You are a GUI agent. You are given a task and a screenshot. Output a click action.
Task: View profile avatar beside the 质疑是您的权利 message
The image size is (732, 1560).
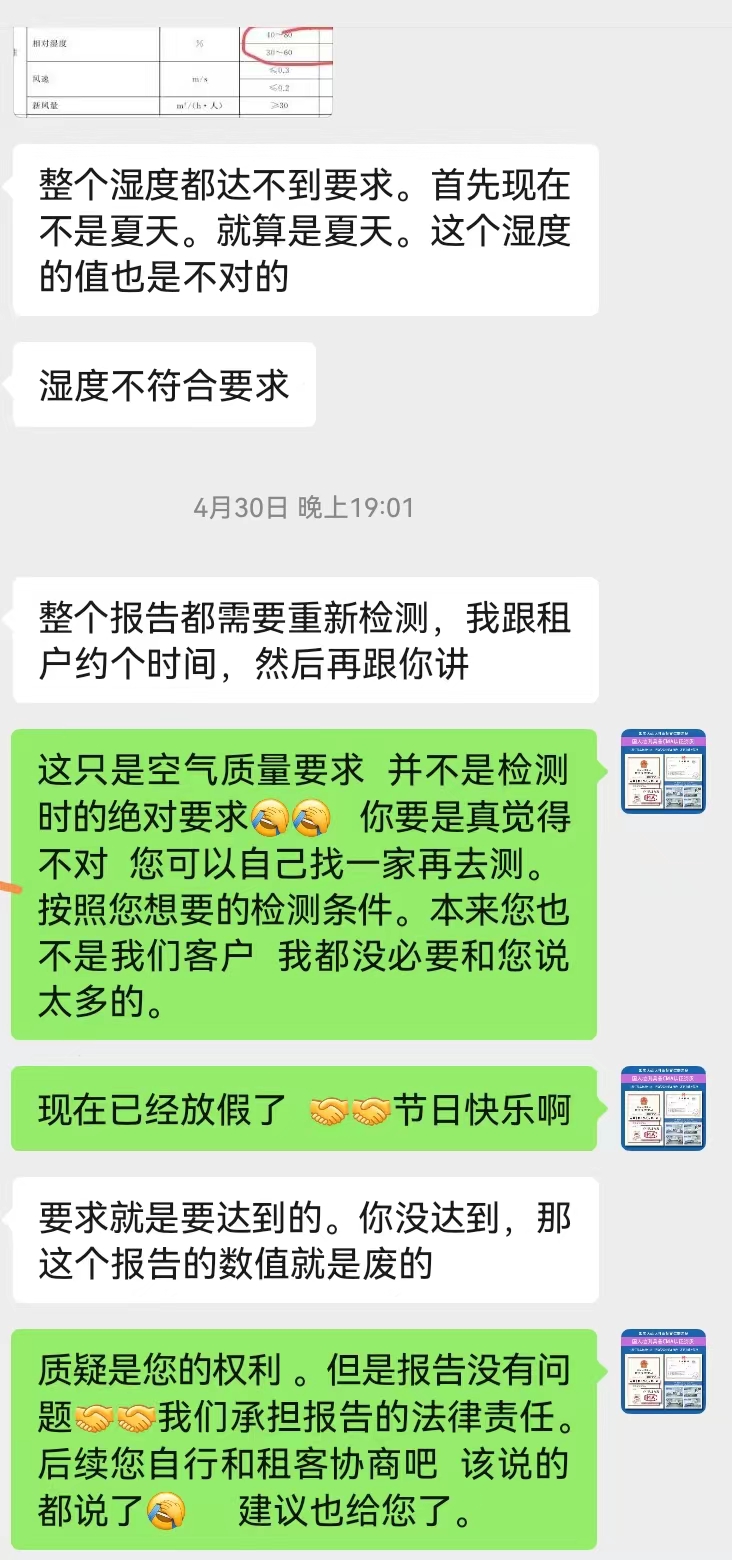(663, 1371)
